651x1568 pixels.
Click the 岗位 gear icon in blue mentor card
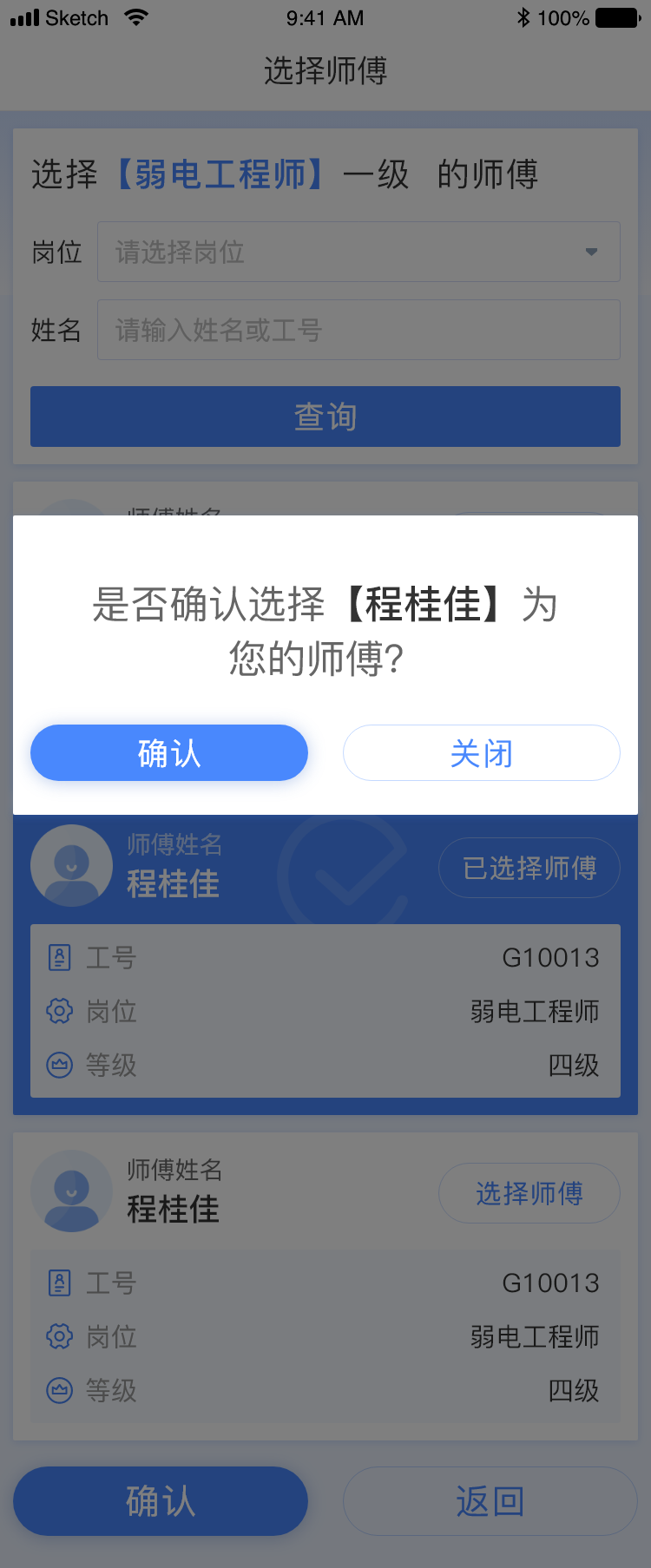click(x=58, y=1011)
